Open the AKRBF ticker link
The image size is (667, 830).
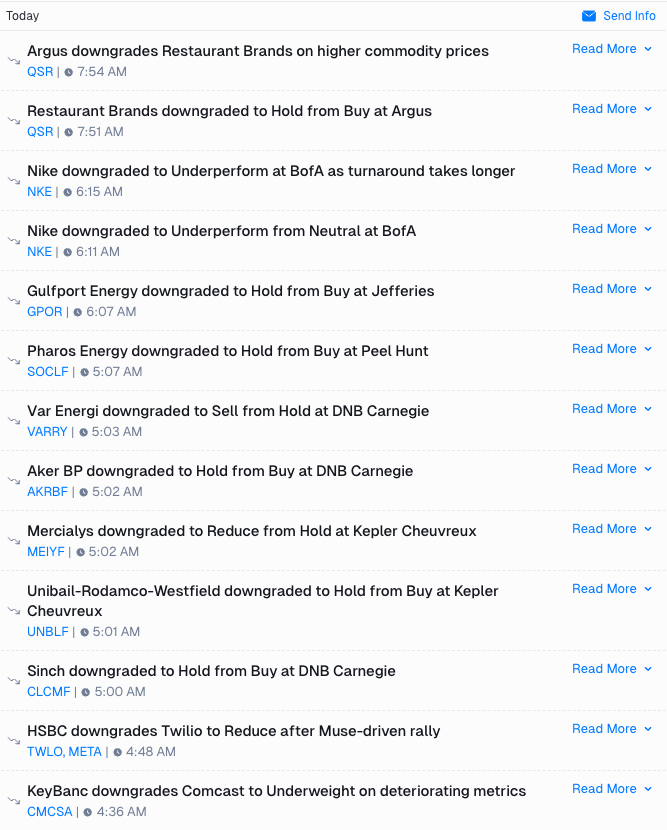(48, 492)
